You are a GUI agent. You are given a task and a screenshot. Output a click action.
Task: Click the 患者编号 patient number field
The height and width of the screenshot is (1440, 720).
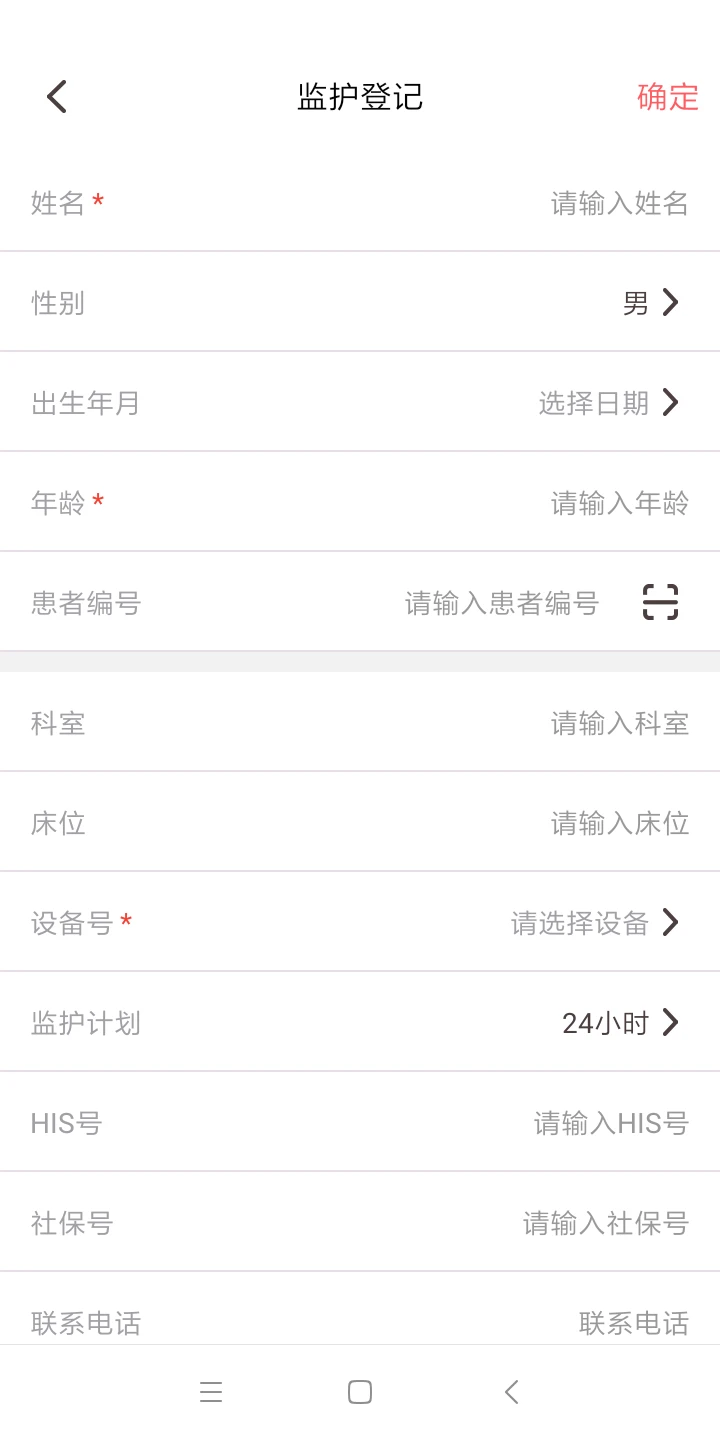click(x=500, y=602)
